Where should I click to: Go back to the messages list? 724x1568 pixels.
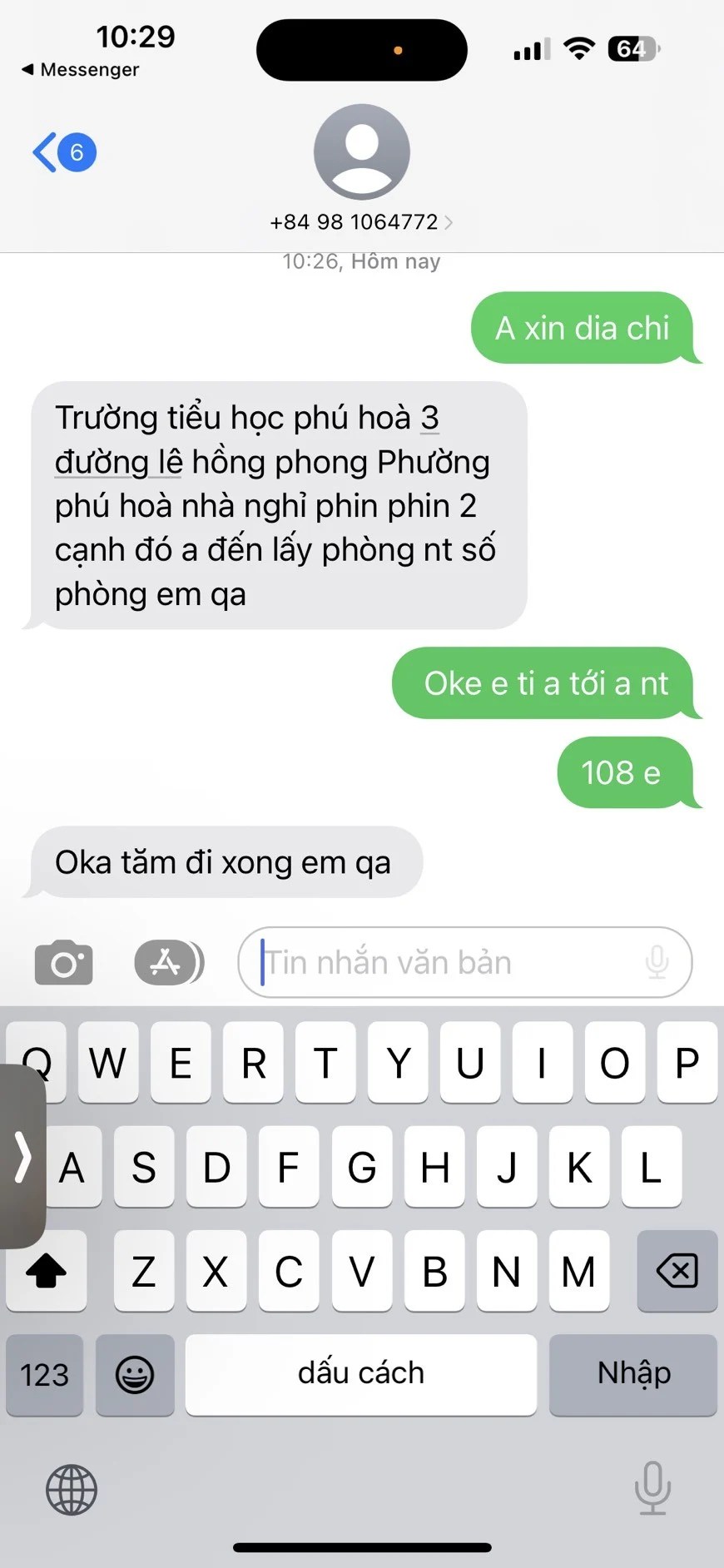click(x=63, y=152)
